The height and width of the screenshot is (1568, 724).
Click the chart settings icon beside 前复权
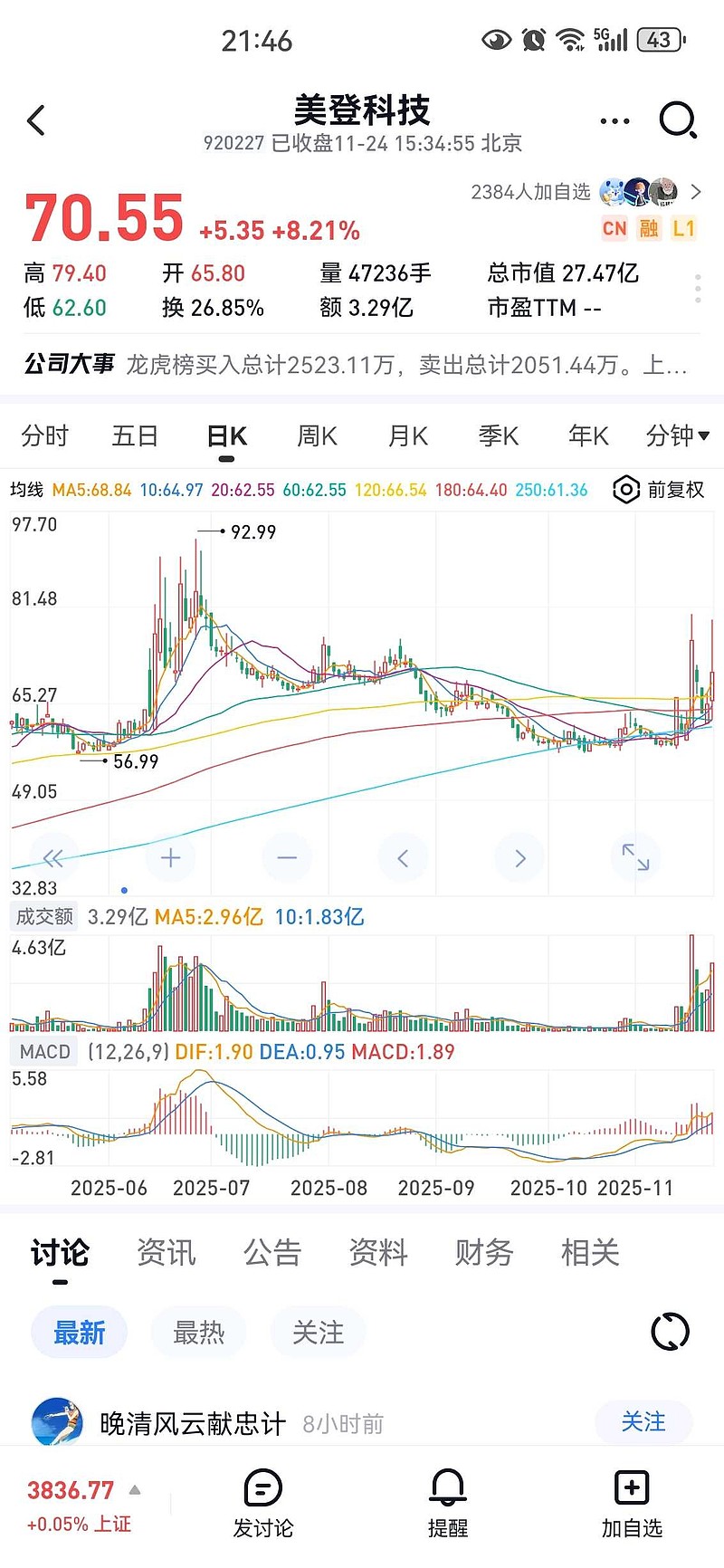click(x=626, y=490)
